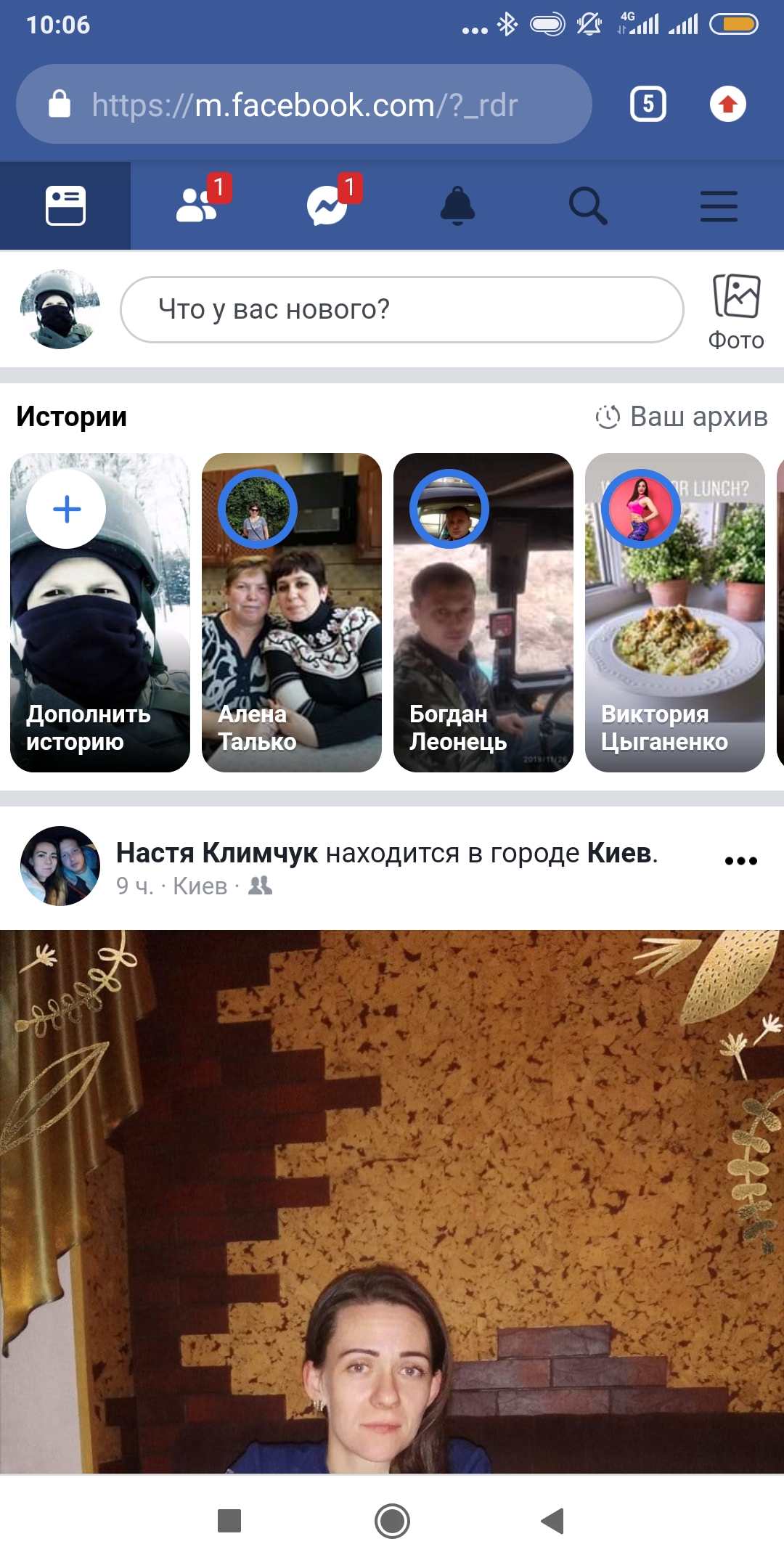Go back using system navigation button

pyautogui.click(x=553, y=1520)
